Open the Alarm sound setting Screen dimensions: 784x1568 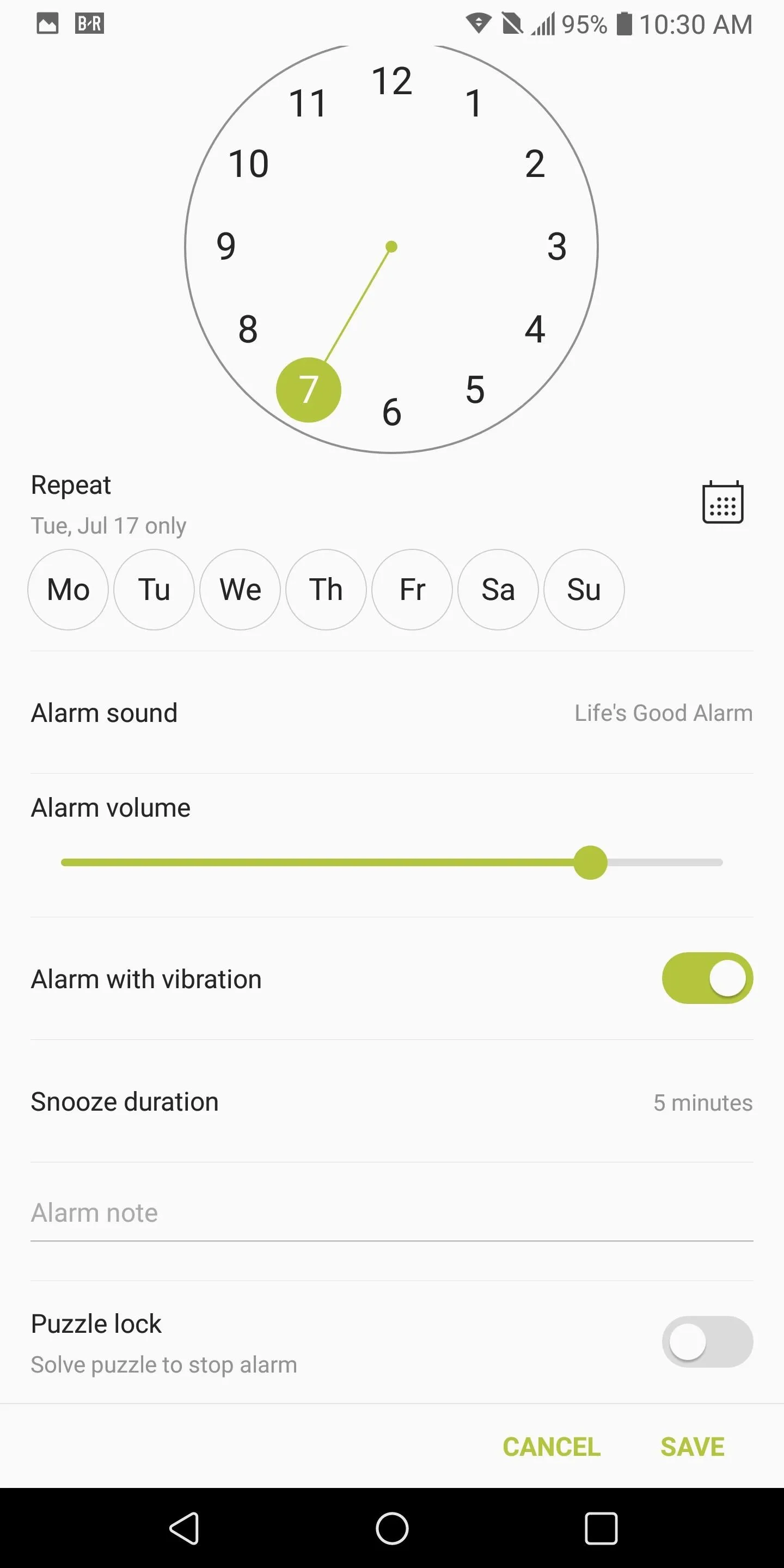pos(392,713)
